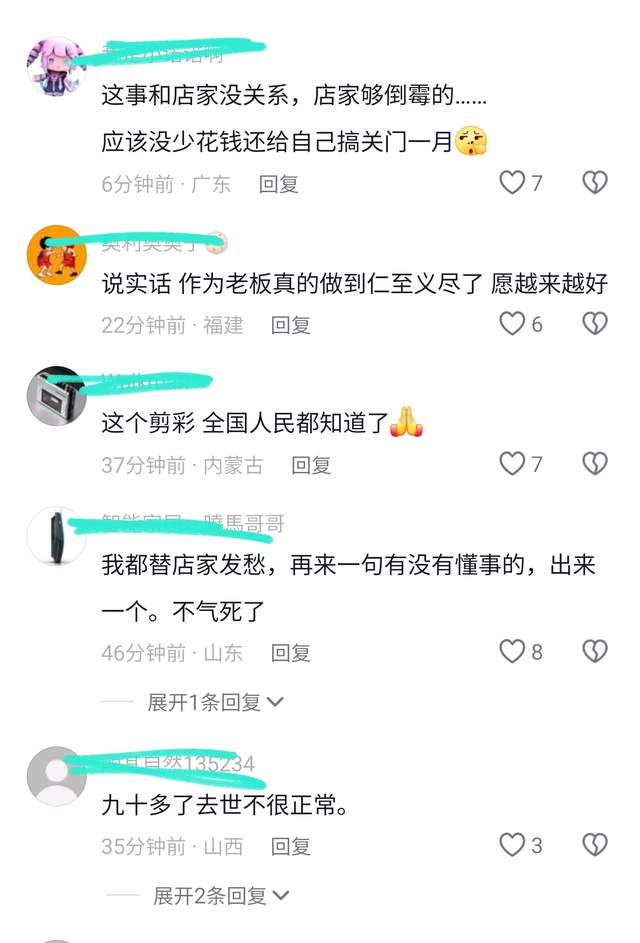Reply to the 35分钟前 山西 comment
Image resolution: width=640 pixels, height=943 pixels.
pyautogui.click(x=291, y=846)
